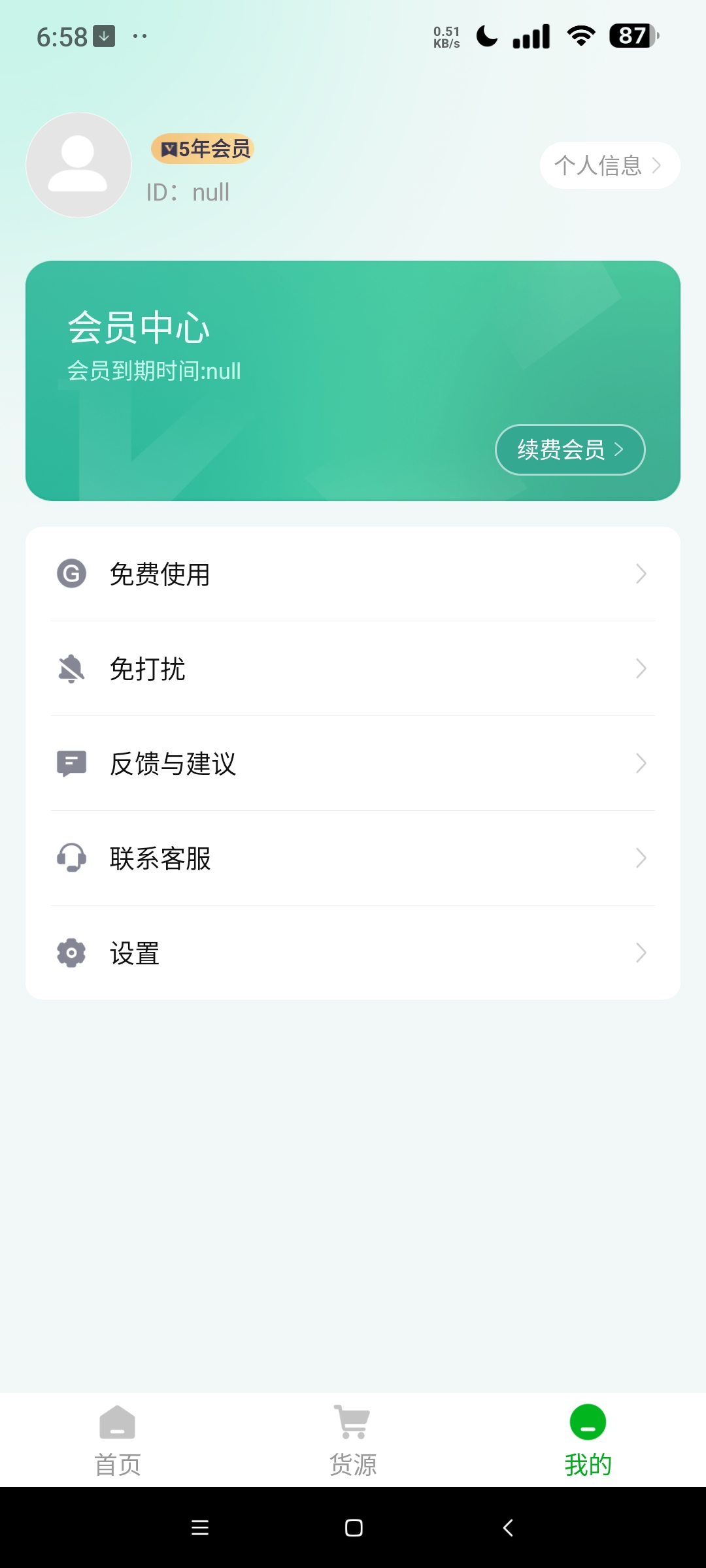Open 反馈与建议 feedback page

[353, 763]
